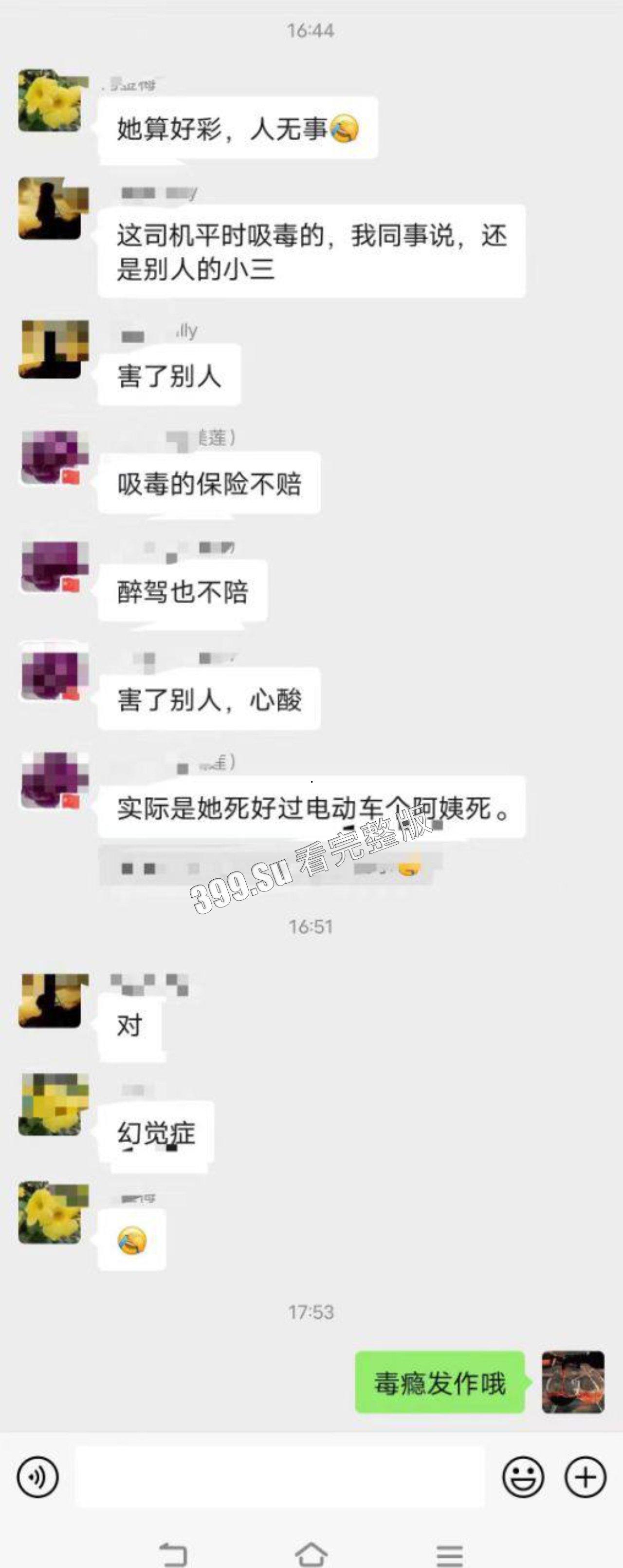The height and width of the screenshot is (1568, 623).
Task: Open the emoji sticker panel
Action: pos(523,1477)
